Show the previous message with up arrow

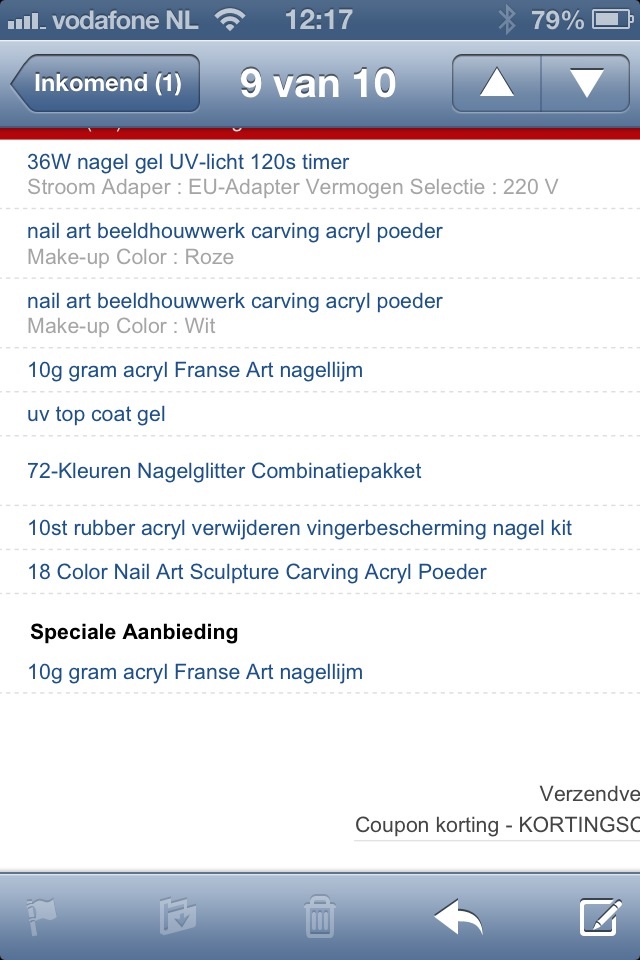496,83
